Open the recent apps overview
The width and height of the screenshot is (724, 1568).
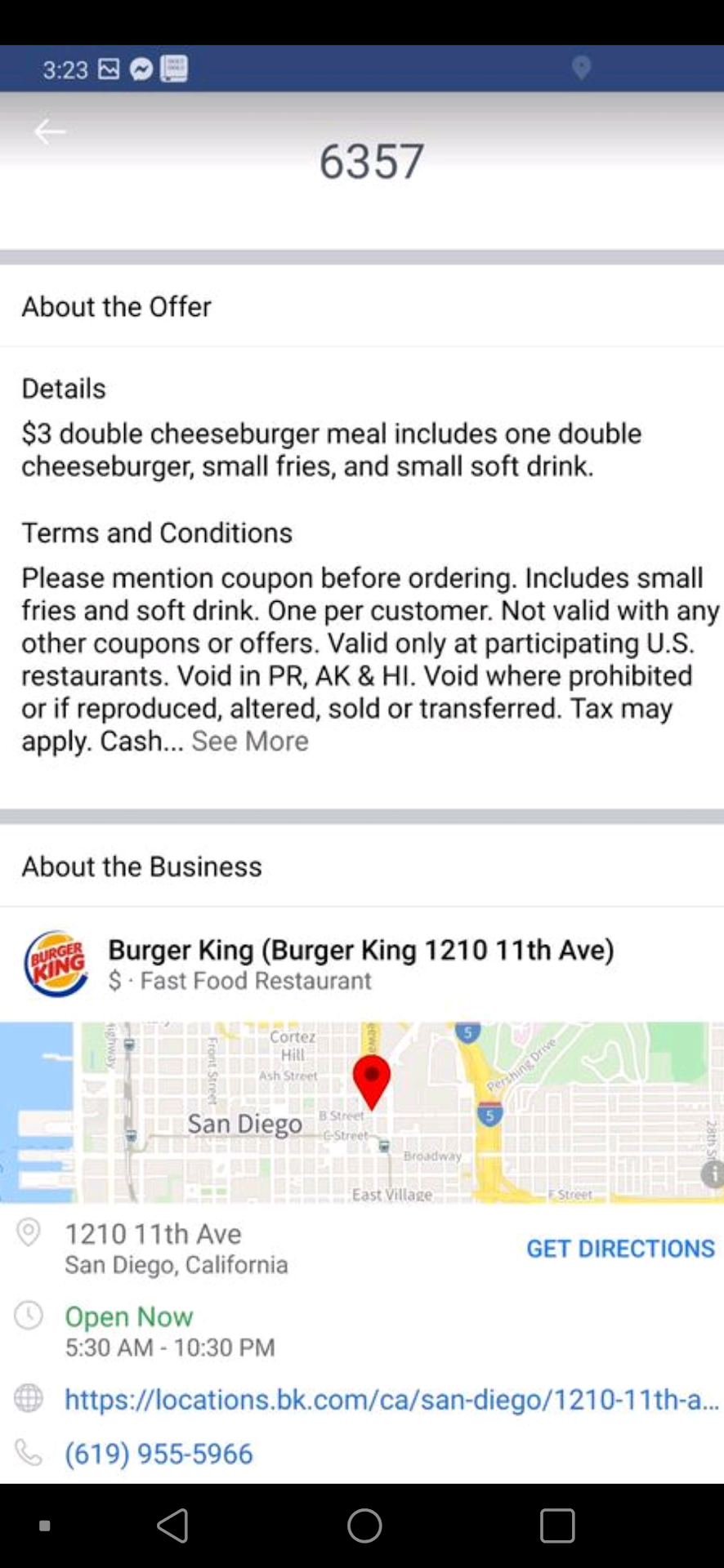(x=557, y=1525)
